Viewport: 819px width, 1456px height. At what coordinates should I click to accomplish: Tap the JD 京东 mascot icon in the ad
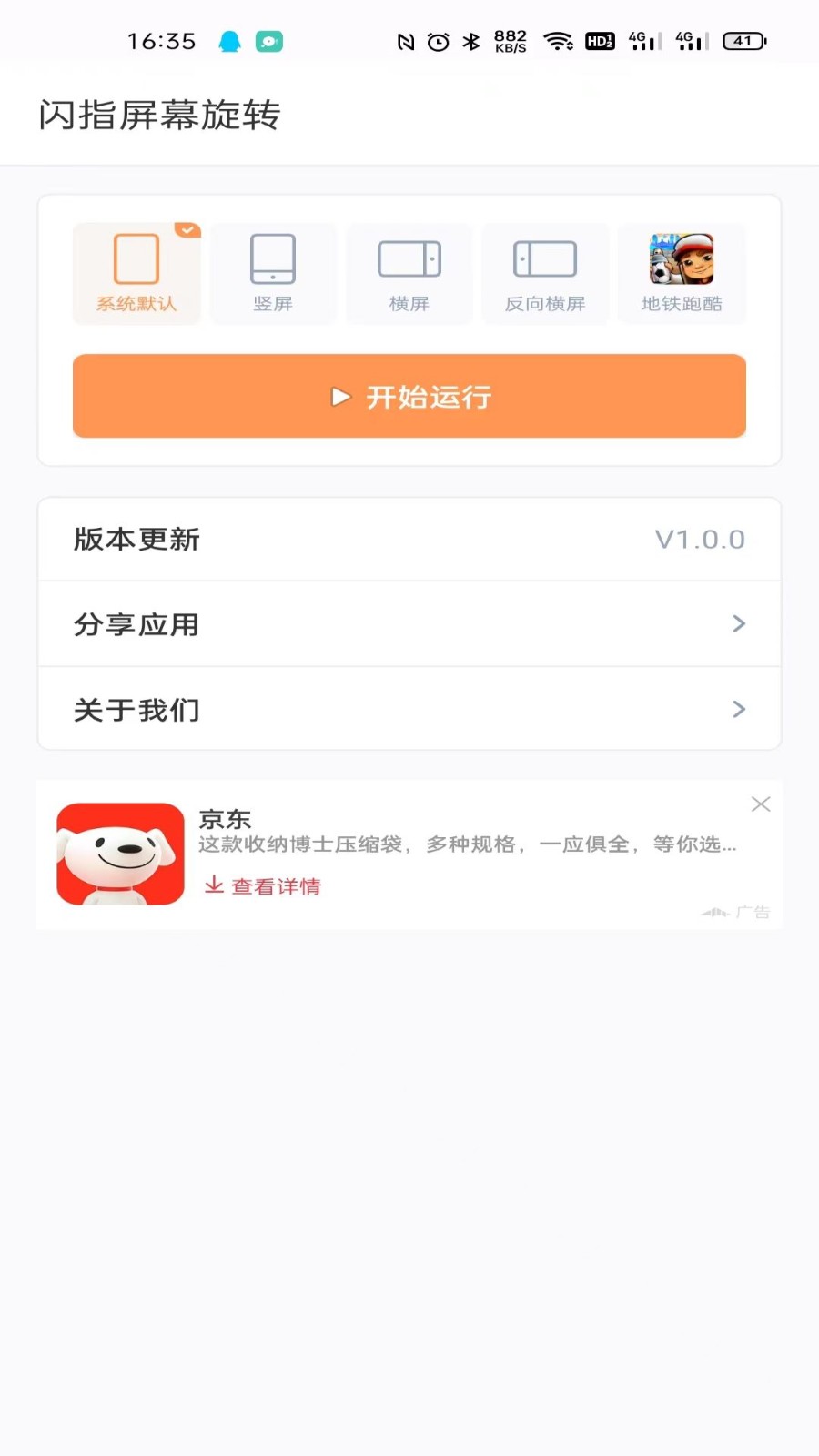click(118, 854)
